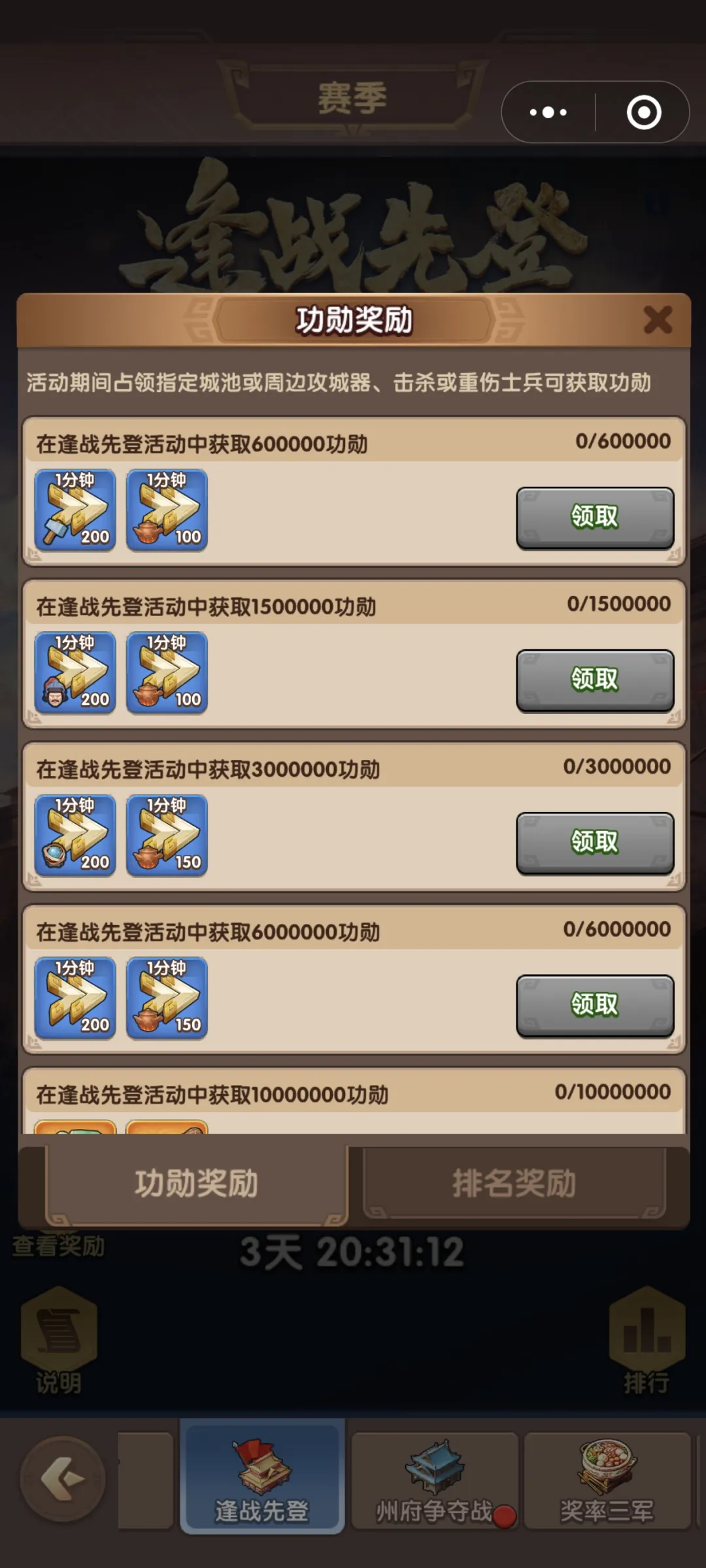Image resolution: width=706 pixels, height=1568 pixels.
Task: Click 领取 for the 600000 merit reward
Action: point(596,516)
